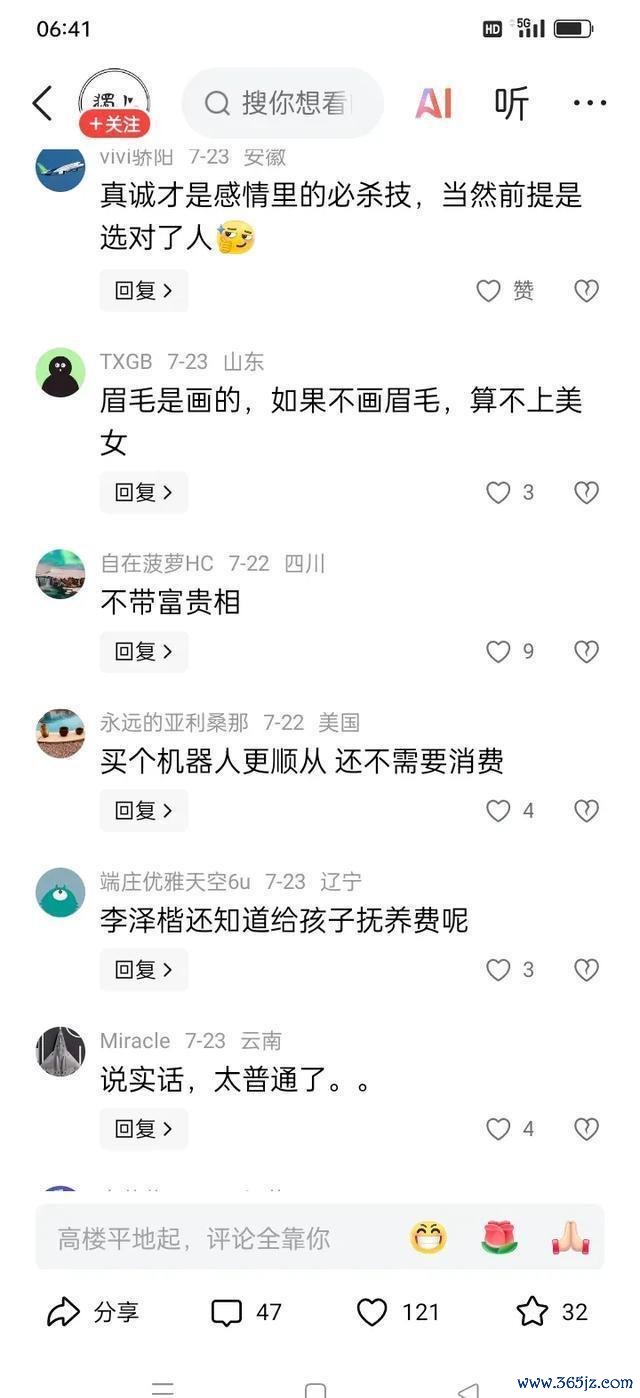Image resolution: width=640 pixels, height=1398 pixels.
Task: Like 端庄优雅天空6u's comment
Action: tap(498, 970)
